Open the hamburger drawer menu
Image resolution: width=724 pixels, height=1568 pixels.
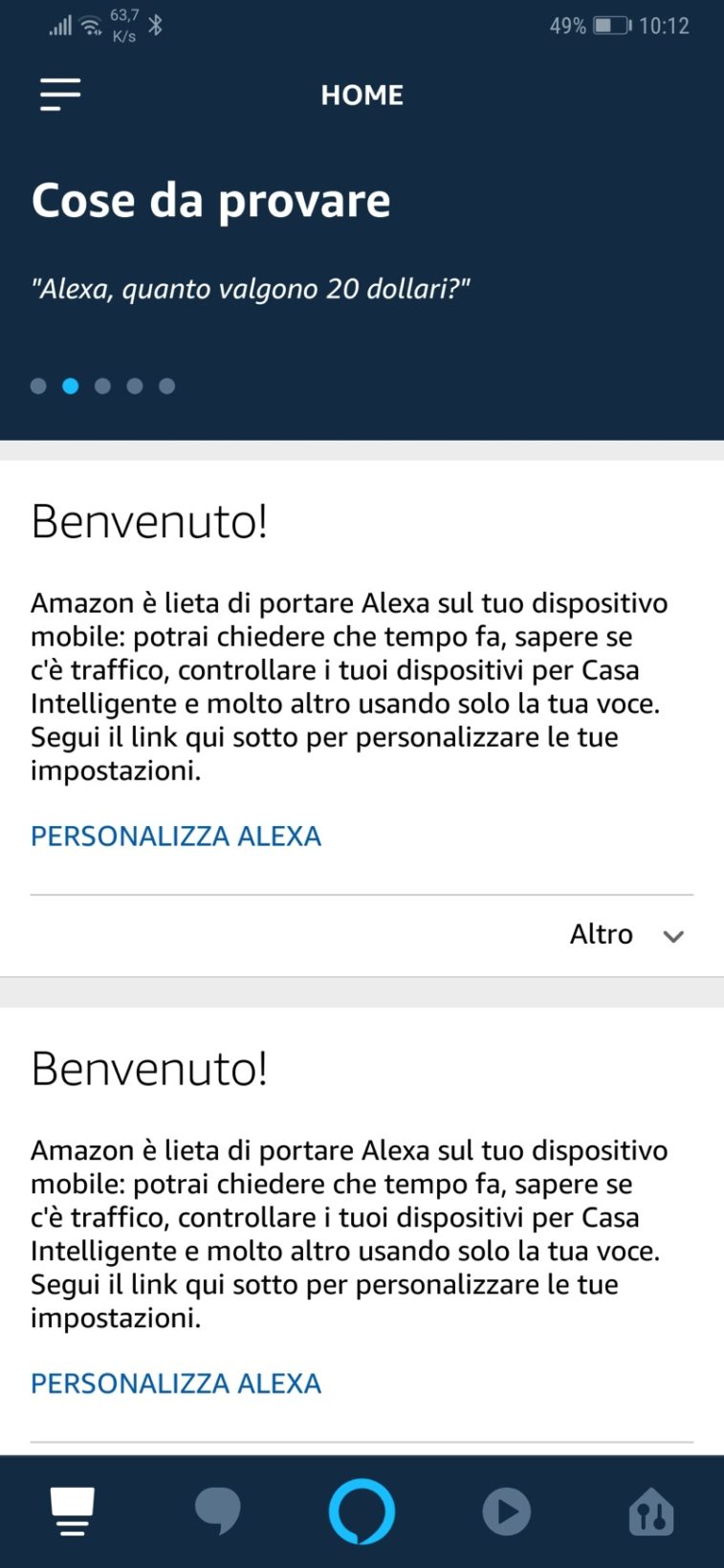pyautogui.click(x=60, y=95)
